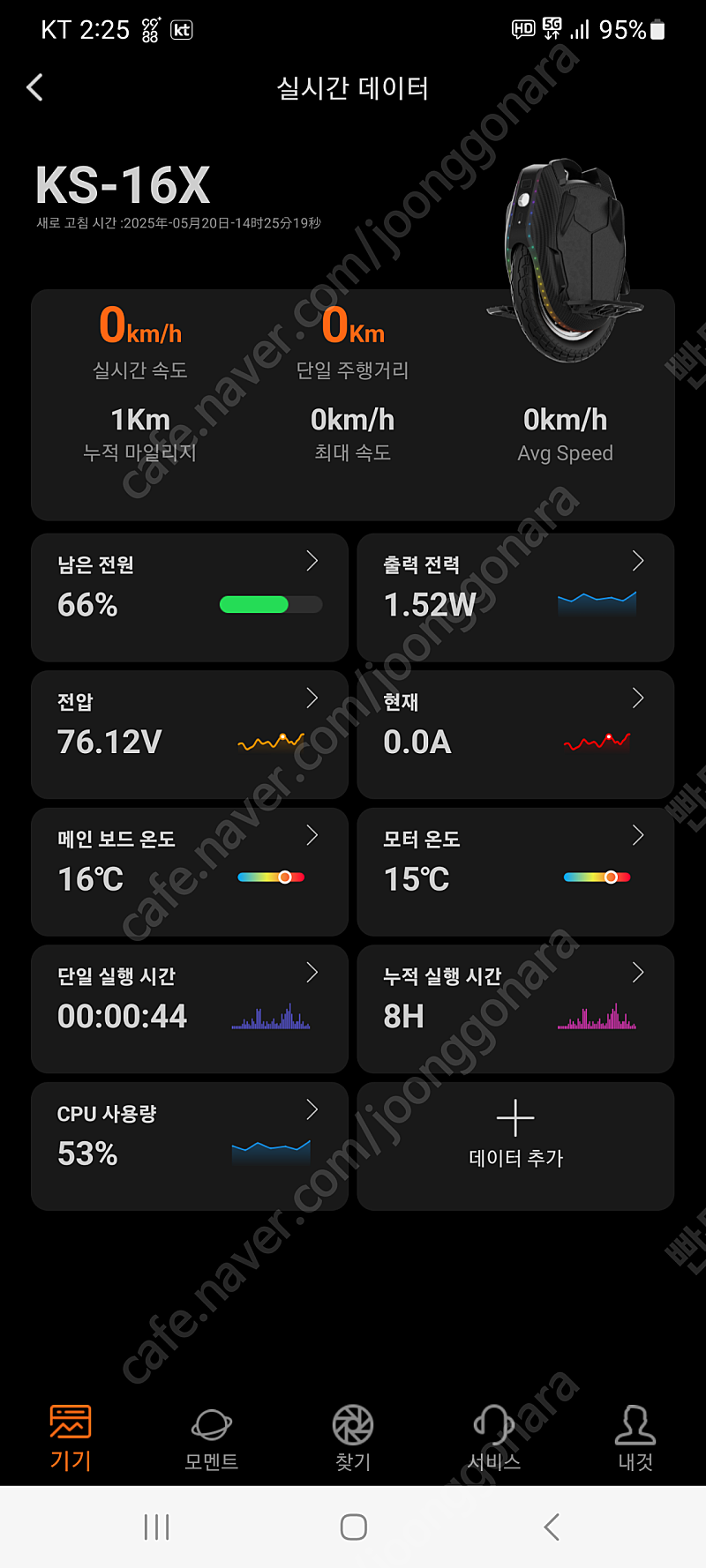Go to the 서비스 tab
Viewport: 706px width, 1568px height.
(x=494, y=1437)
